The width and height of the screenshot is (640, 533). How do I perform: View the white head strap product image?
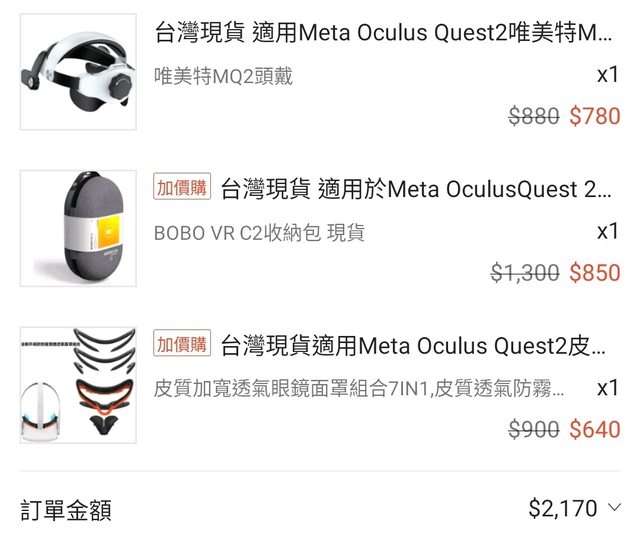pyautogui.click(x=78, y=71)
